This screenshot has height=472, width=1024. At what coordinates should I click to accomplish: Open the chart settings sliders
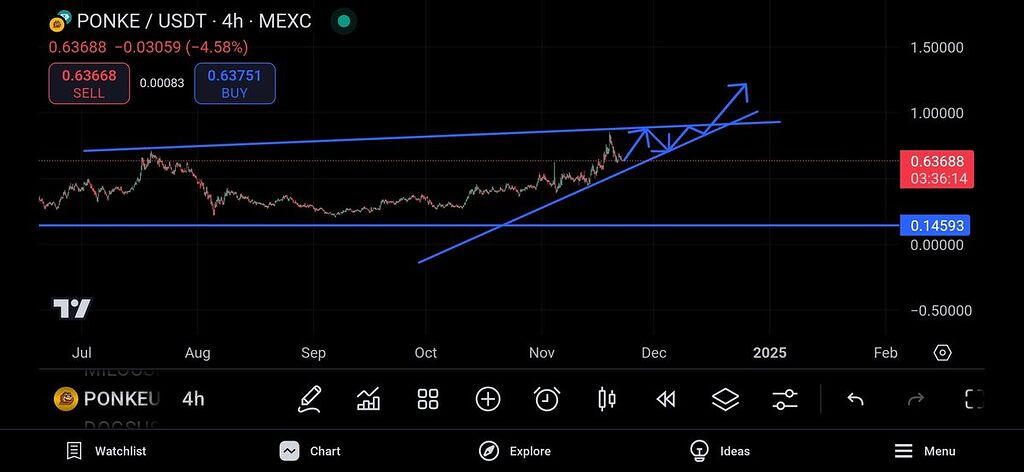pyautogui.click(x=785, y=399)
